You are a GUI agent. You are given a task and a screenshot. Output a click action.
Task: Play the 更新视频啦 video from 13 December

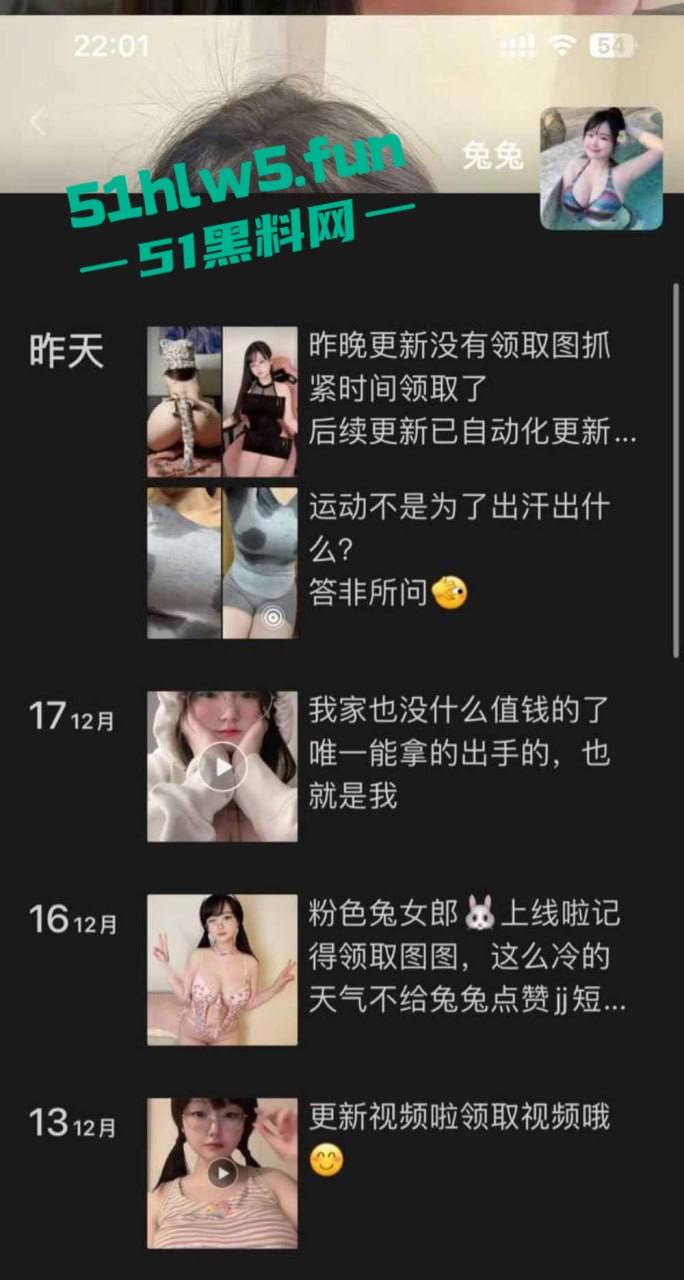click(222, 1173)
